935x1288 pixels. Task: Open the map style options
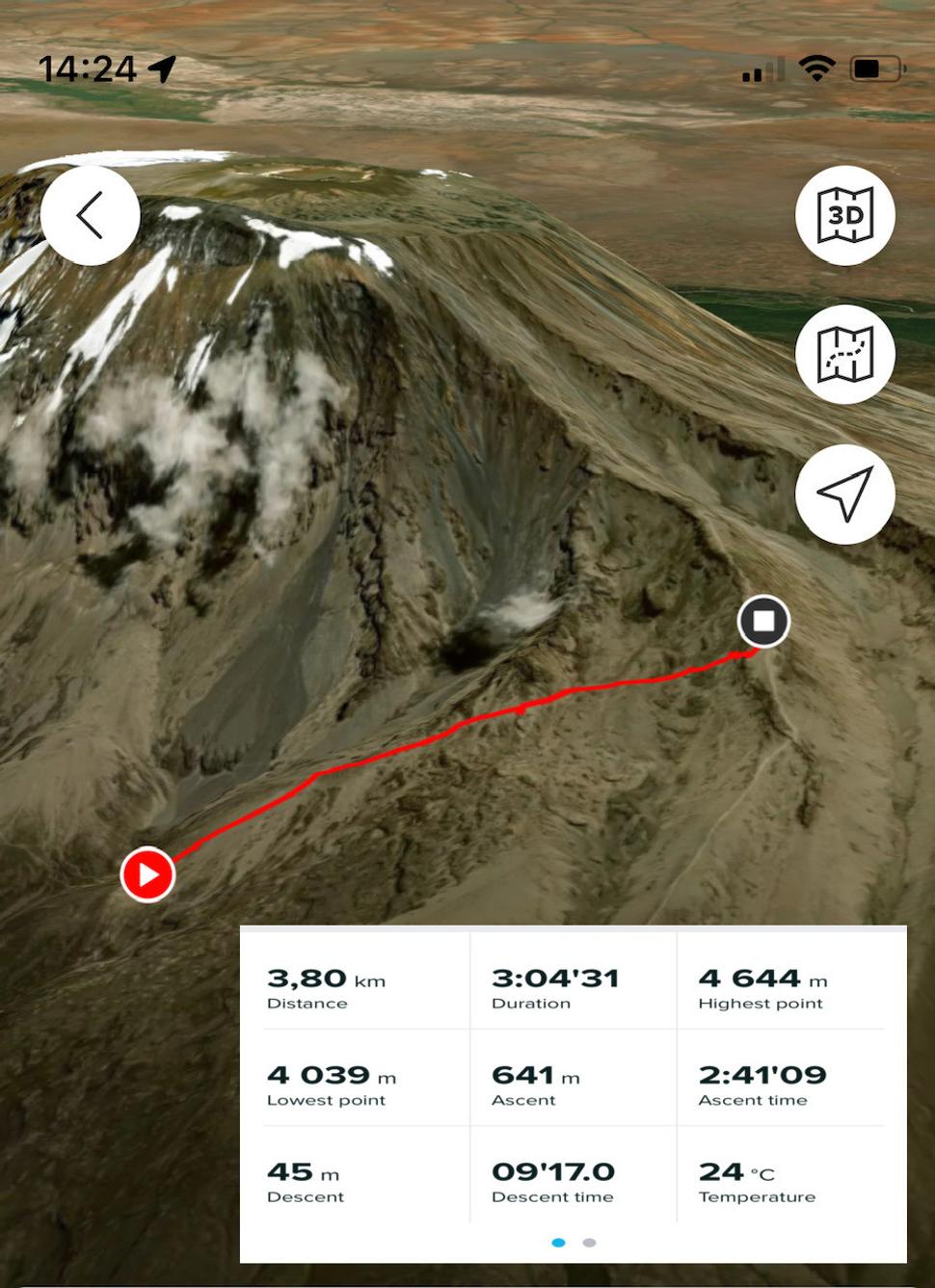pyautogui.click(x=844, y=355)
